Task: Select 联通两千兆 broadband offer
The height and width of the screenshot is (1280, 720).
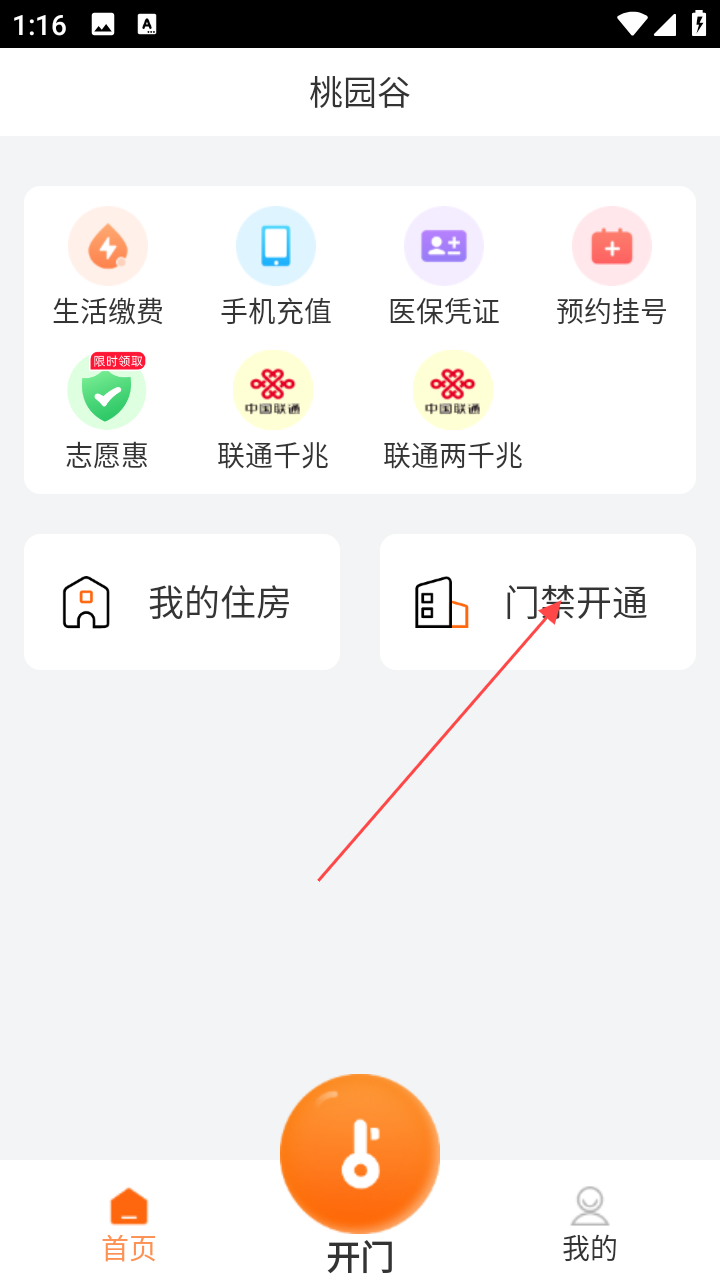Action: (x=453, y=411)
